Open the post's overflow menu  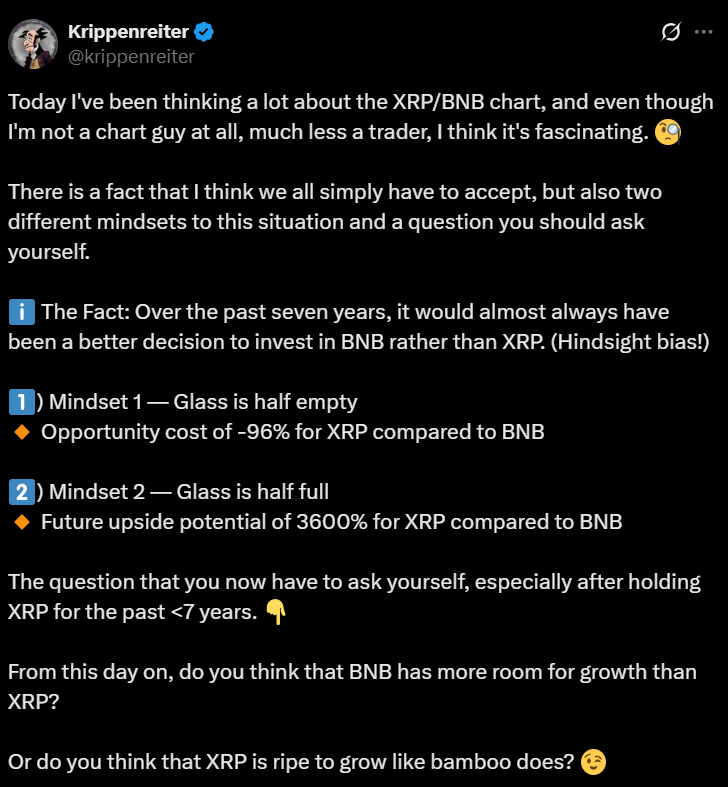pyautogui.click(x=703, y=33)
